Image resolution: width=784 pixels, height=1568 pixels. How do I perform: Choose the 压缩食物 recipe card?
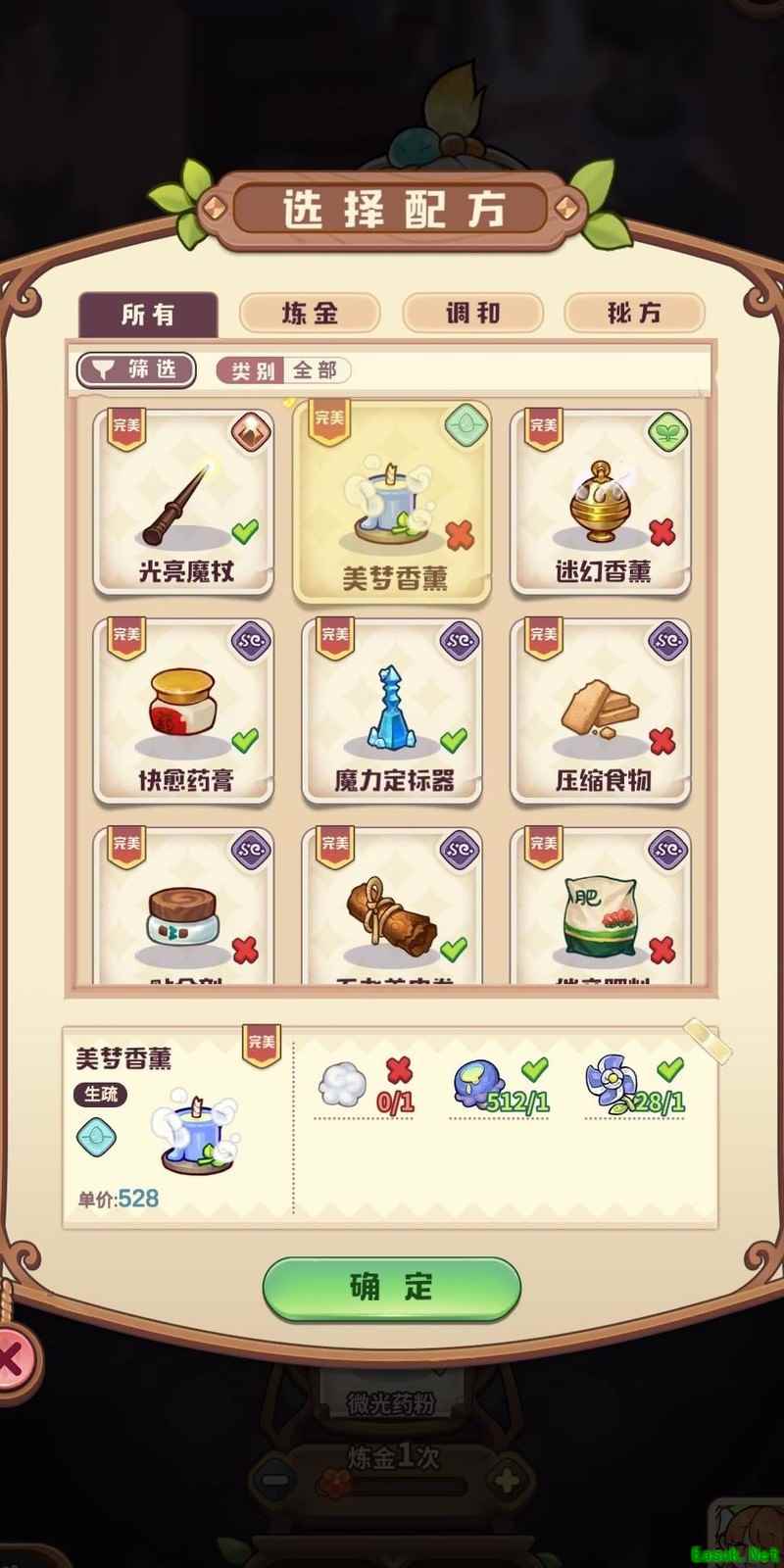[x=601, y=711]
